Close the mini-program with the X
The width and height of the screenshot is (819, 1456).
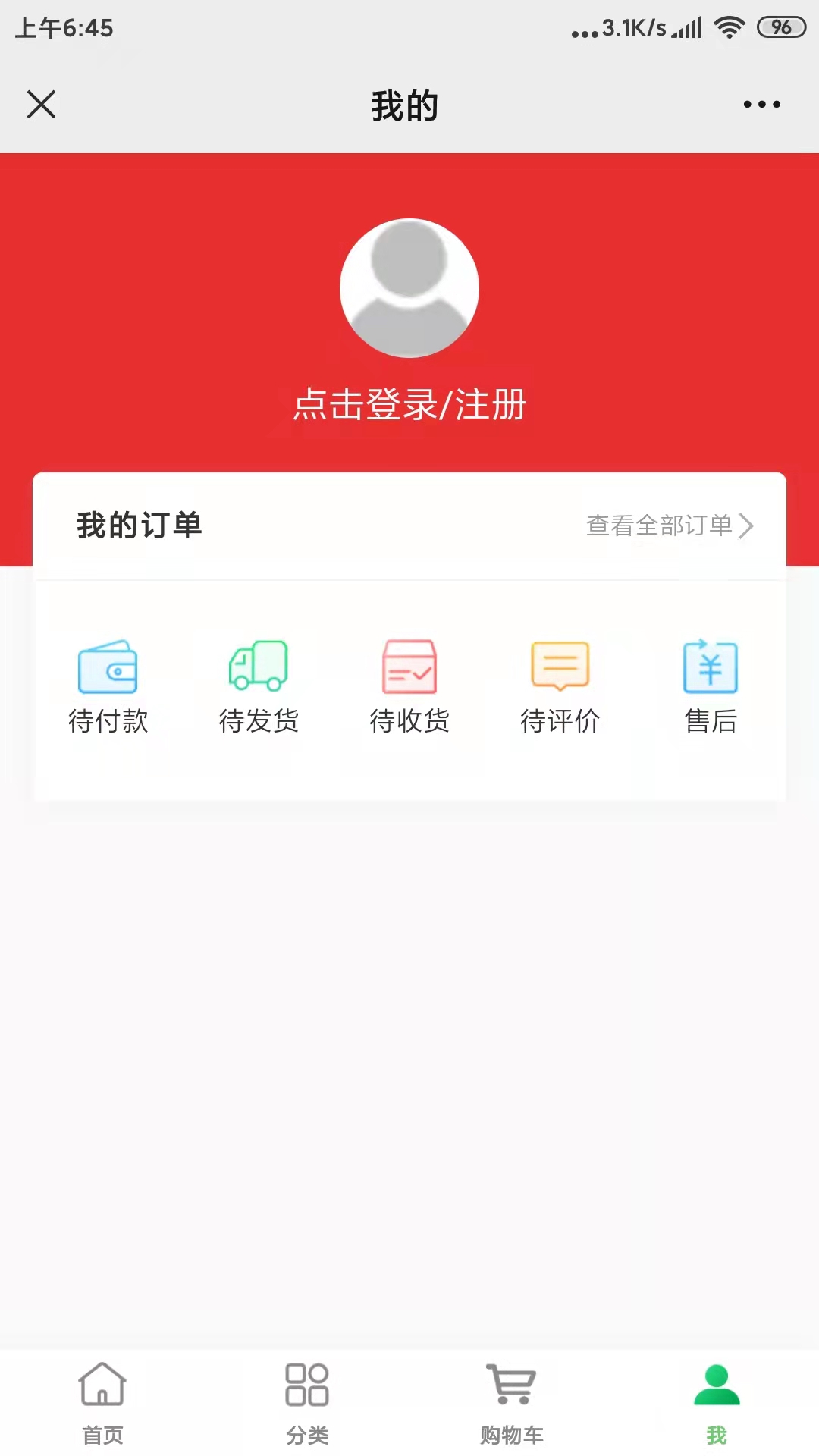tap(42, 105)
